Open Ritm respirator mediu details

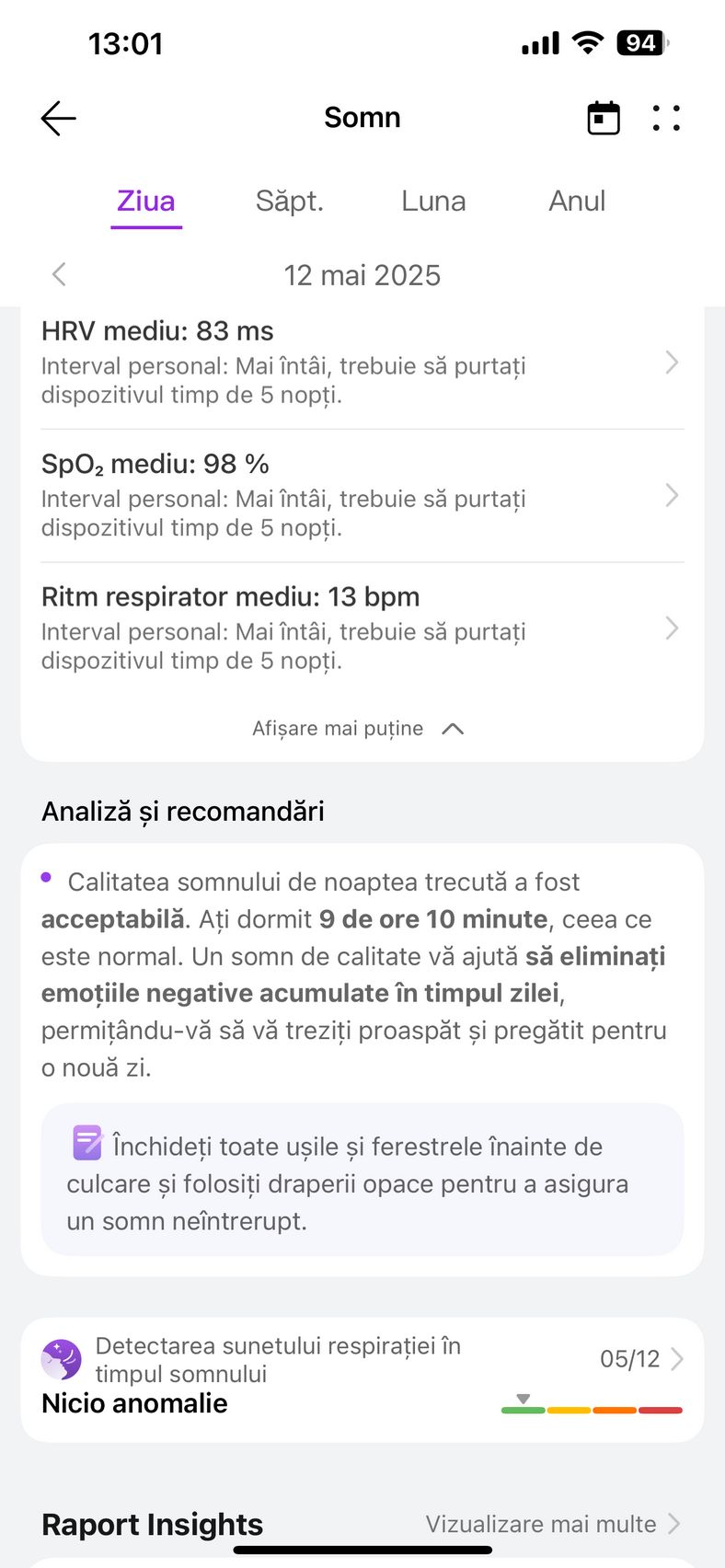coord(362,628)
